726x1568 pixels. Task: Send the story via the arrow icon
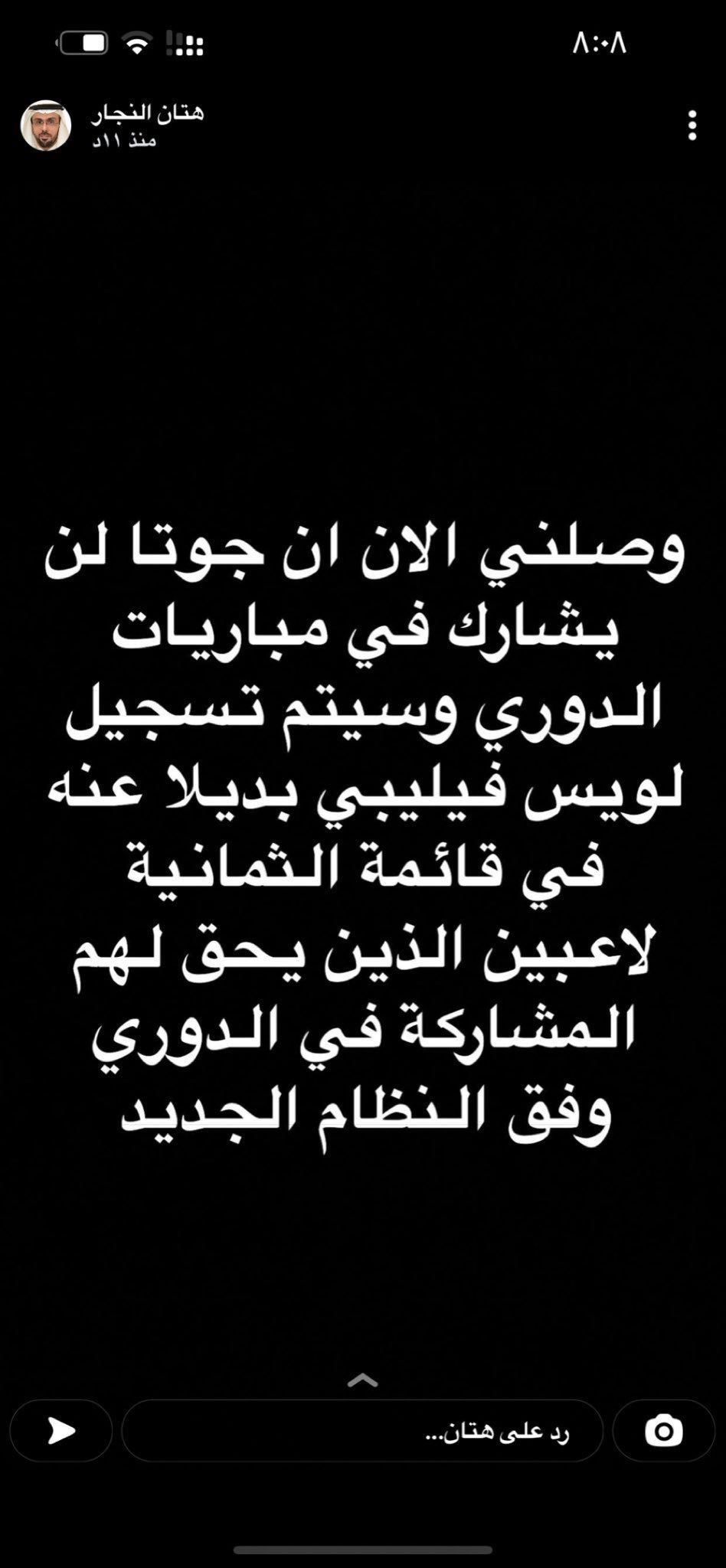click(61, 1431)
